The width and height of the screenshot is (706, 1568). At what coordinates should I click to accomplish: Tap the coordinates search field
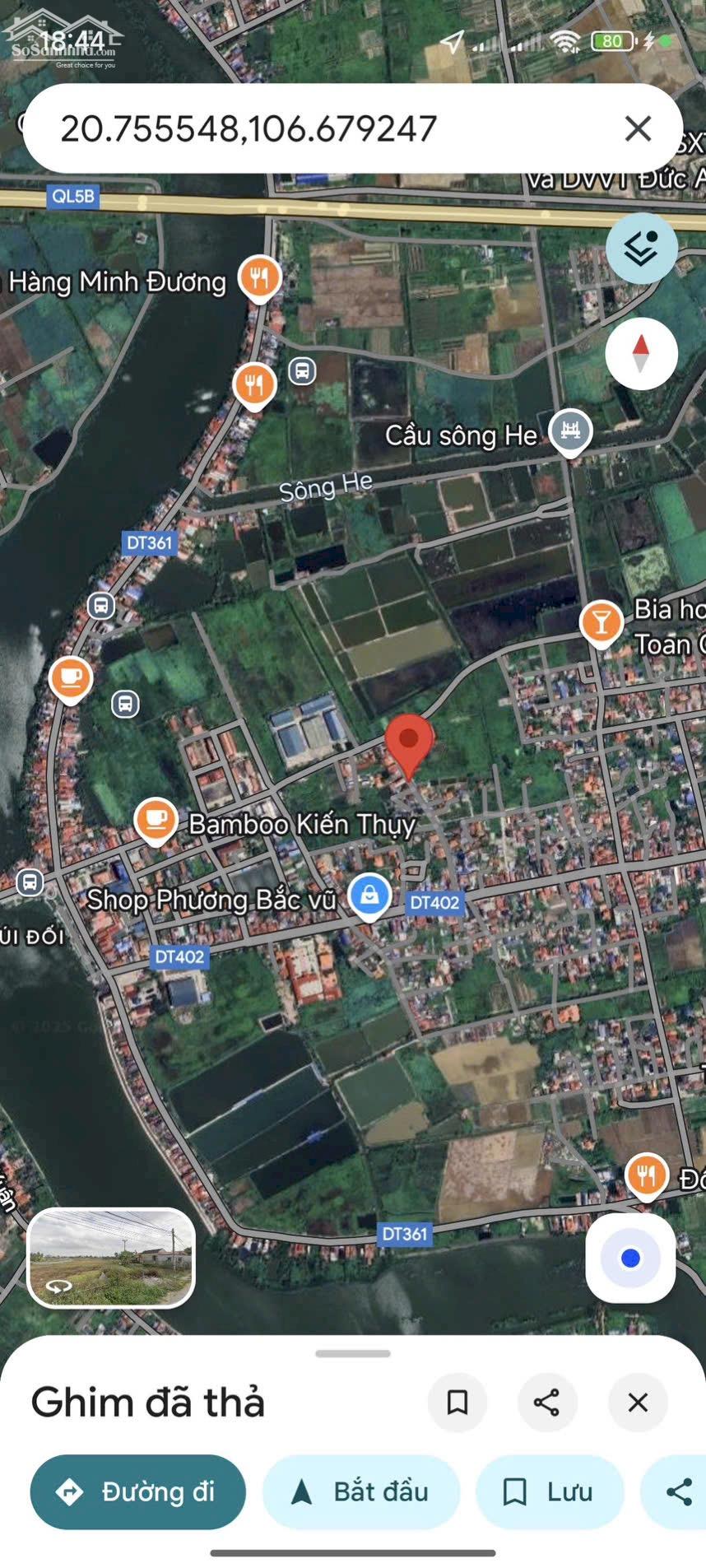[x=329, y=128]
